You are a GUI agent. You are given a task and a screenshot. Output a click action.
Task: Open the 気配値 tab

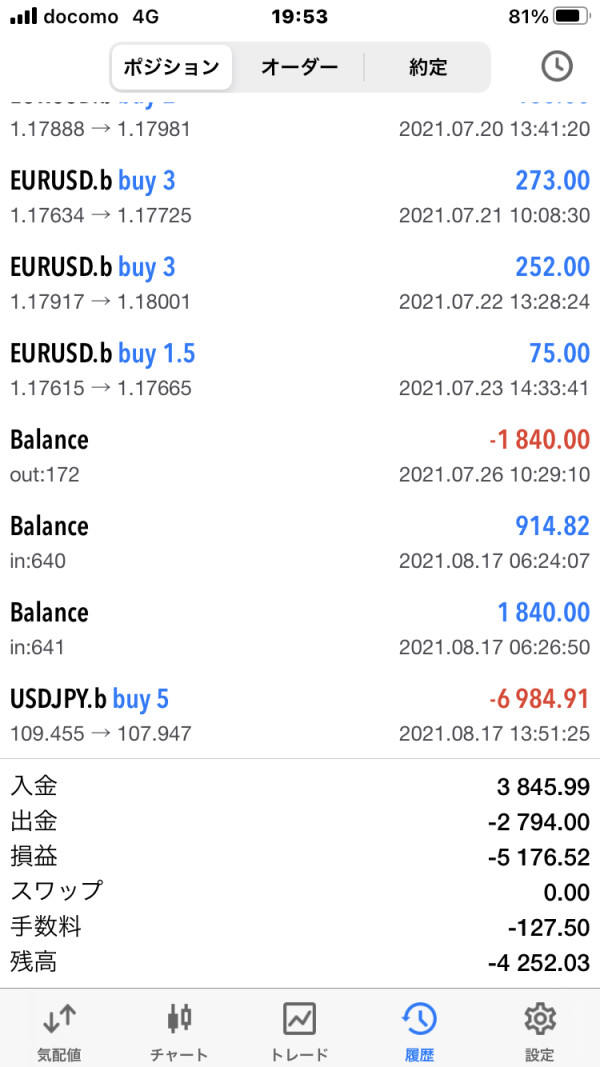[x=59, y=1032]
